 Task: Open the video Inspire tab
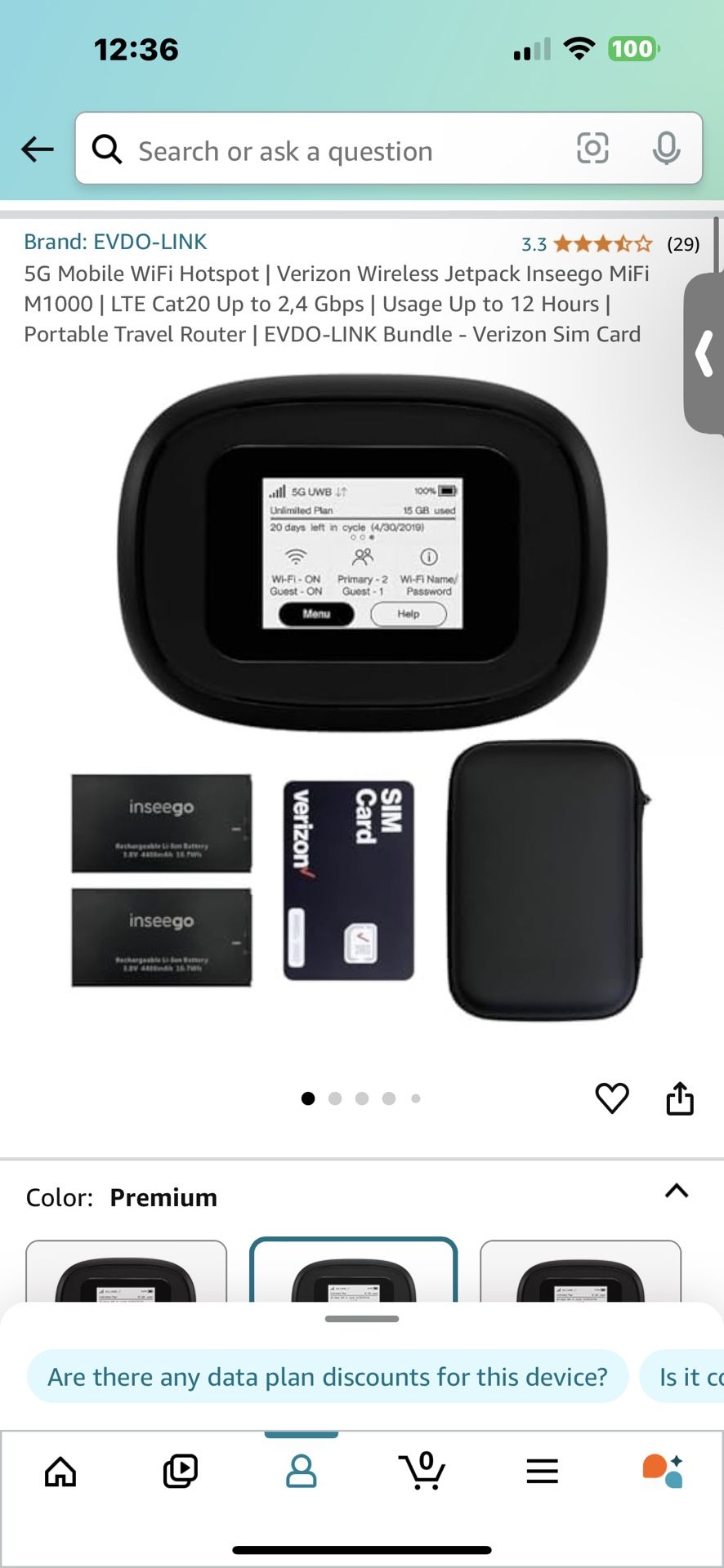tap(181, 1472)
